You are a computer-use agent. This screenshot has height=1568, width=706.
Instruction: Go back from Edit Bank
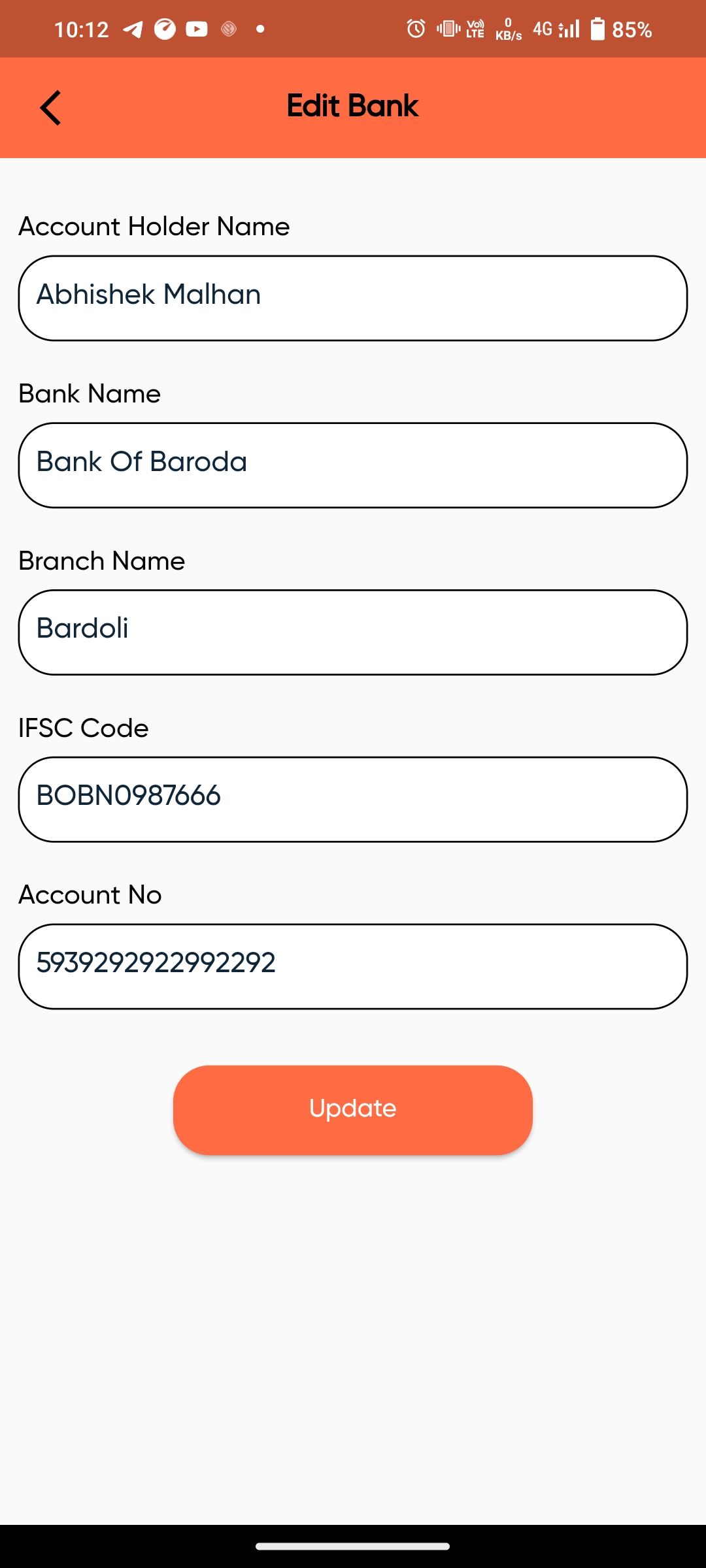50,108
